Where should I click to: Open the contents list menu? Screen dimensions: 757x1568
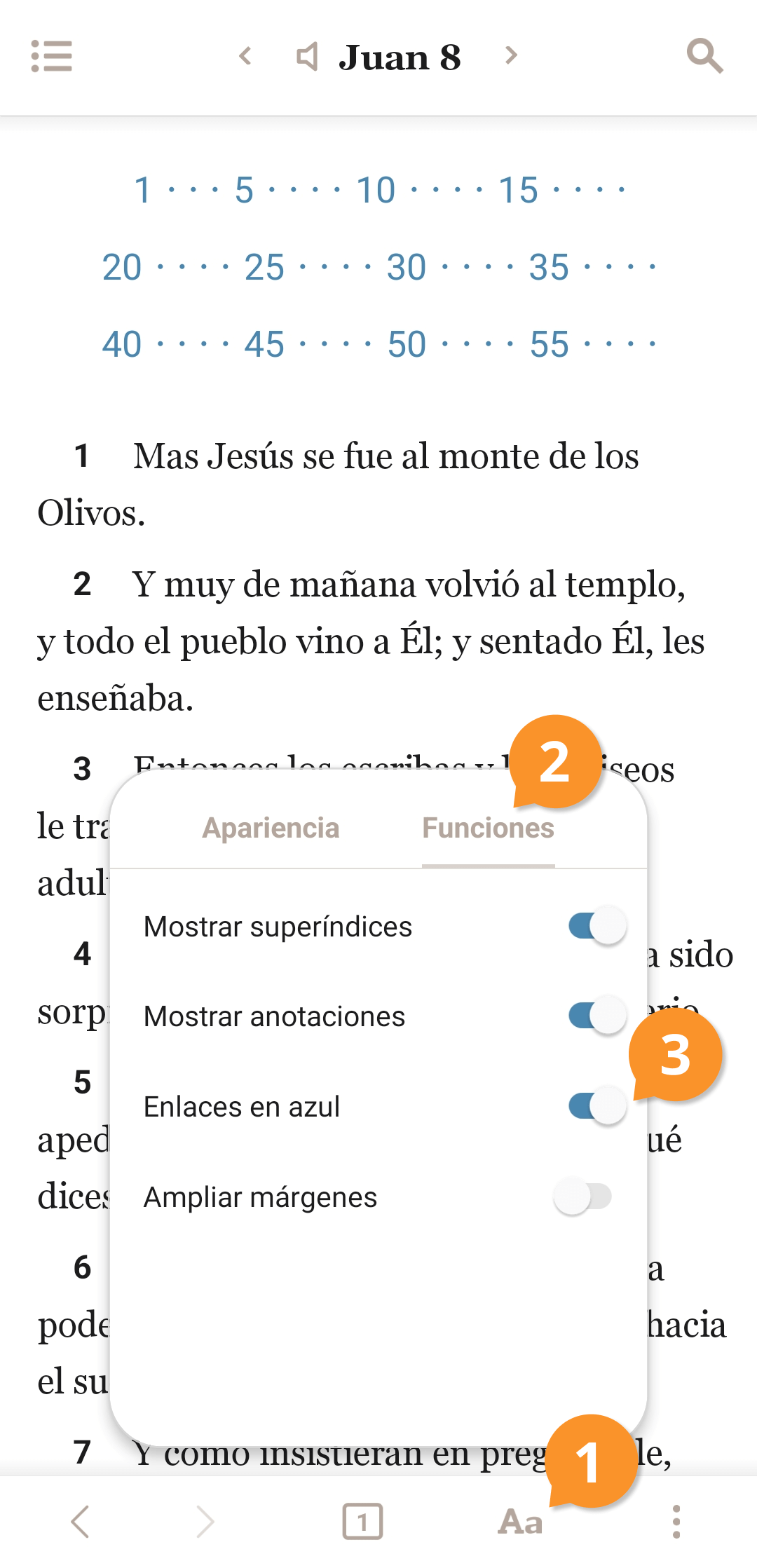52,56
